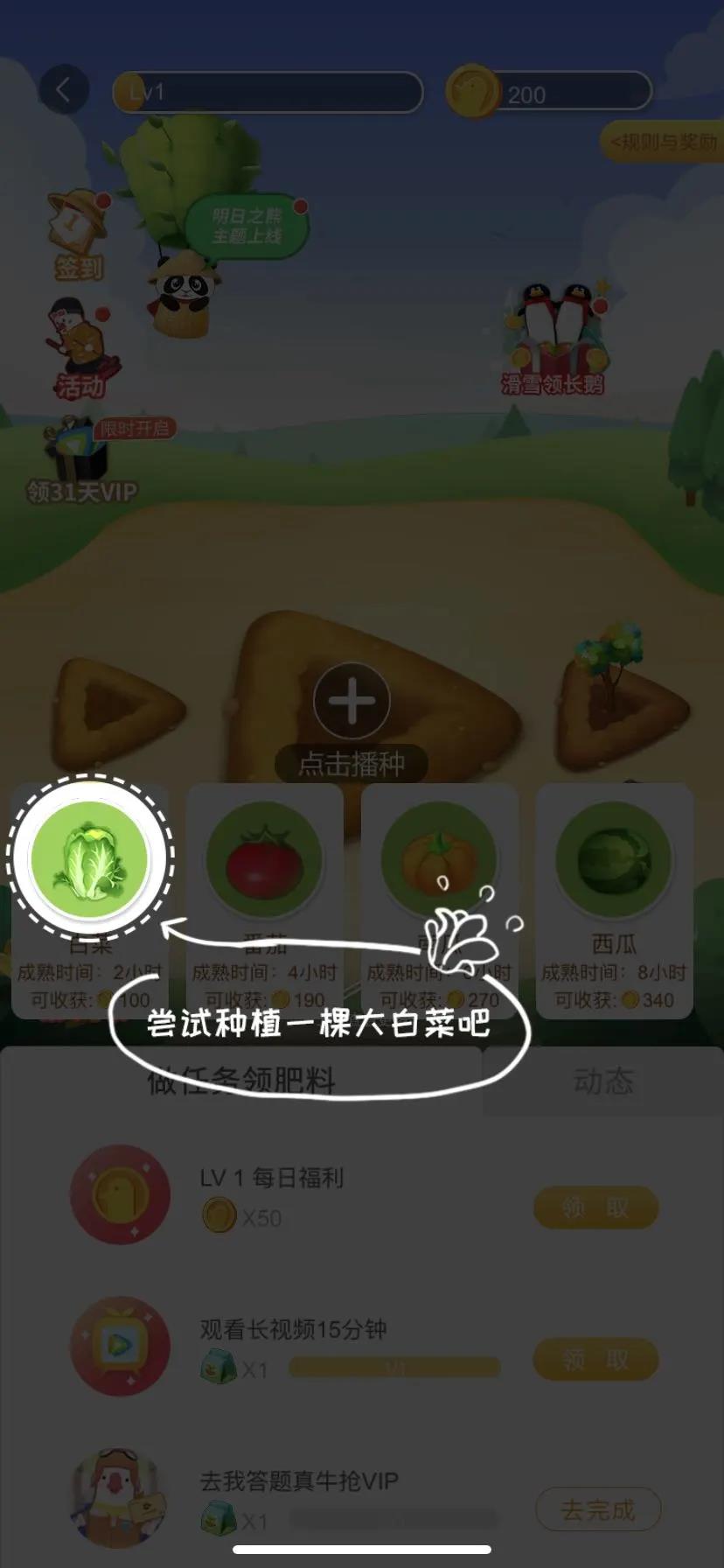Claim the 观看长视频15分钟 reward
Viewport: 724px width, 1568px height.
(595, 1359)
